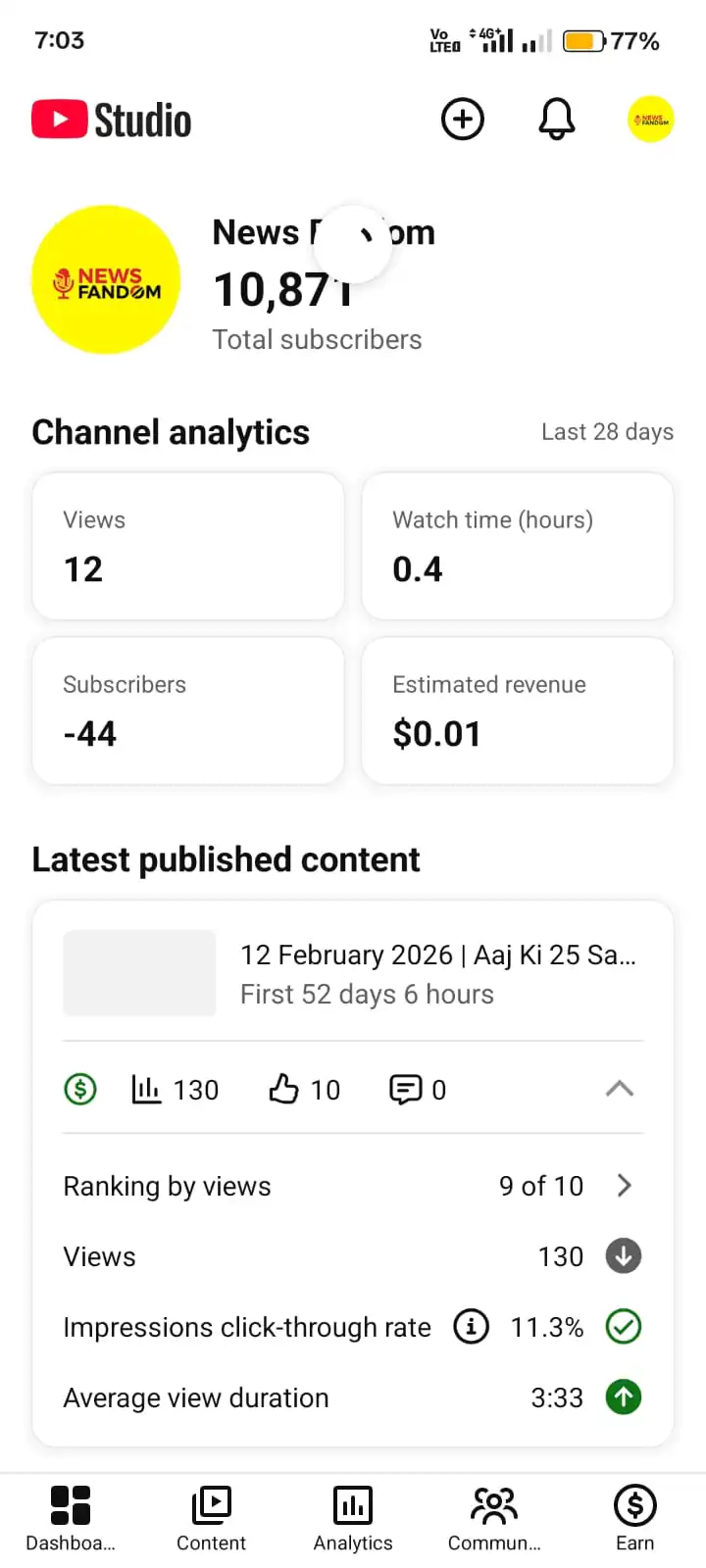Open Ranking by views details

pyautogui.click(x=624, y=1186)
